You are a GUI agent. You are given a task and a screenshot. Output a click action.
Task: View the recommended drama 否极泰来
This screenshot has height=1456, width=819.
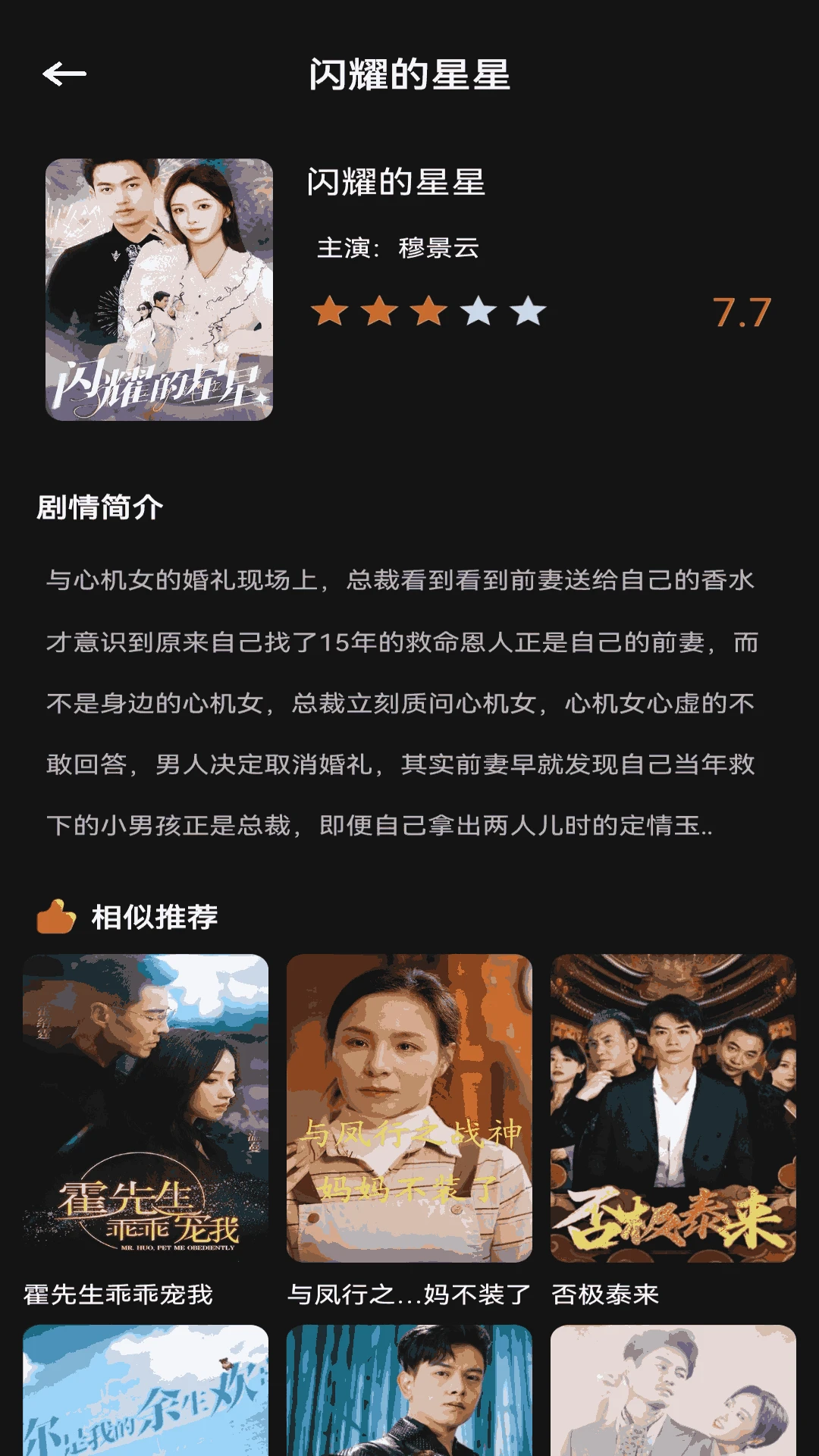click(x=673, y=1108)
